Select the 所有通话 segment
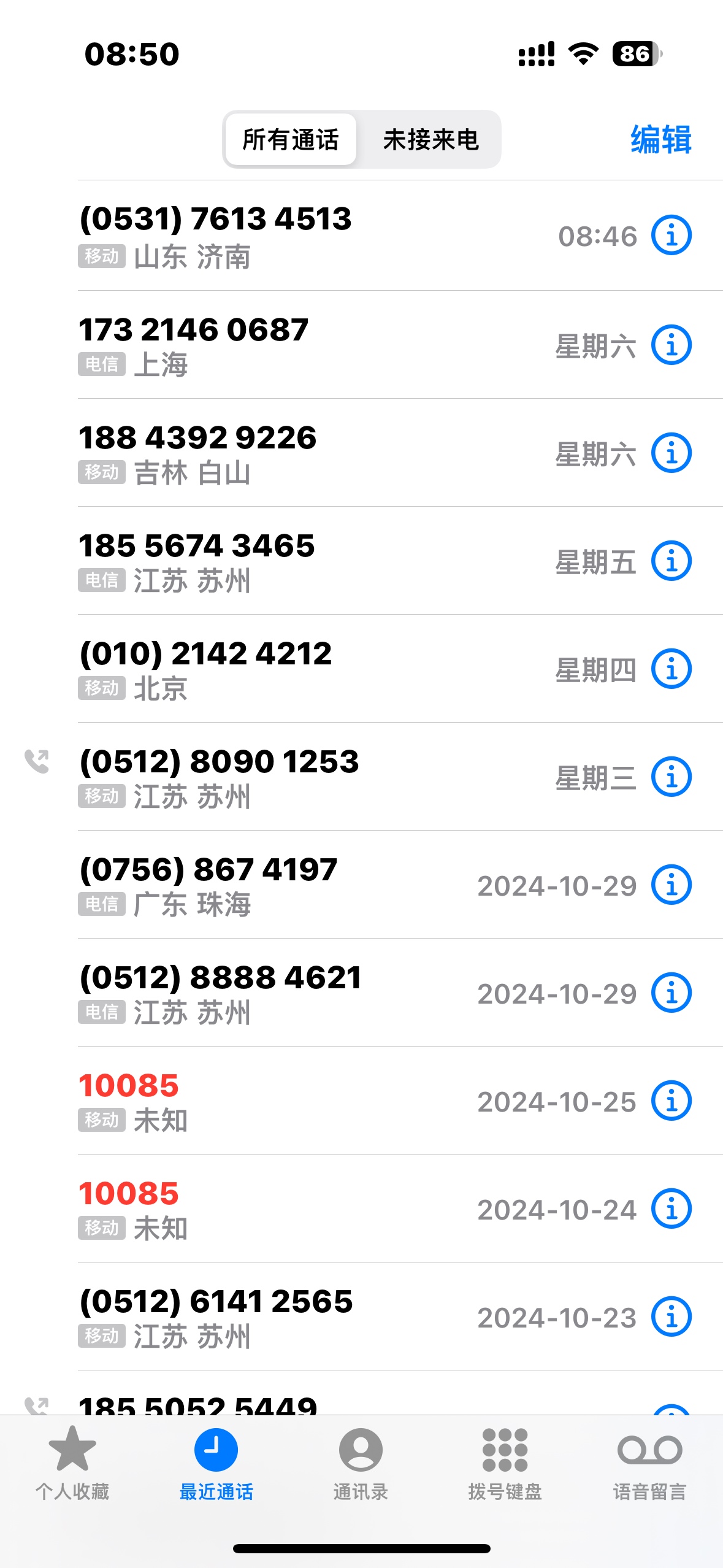 [x=291, y=139]
